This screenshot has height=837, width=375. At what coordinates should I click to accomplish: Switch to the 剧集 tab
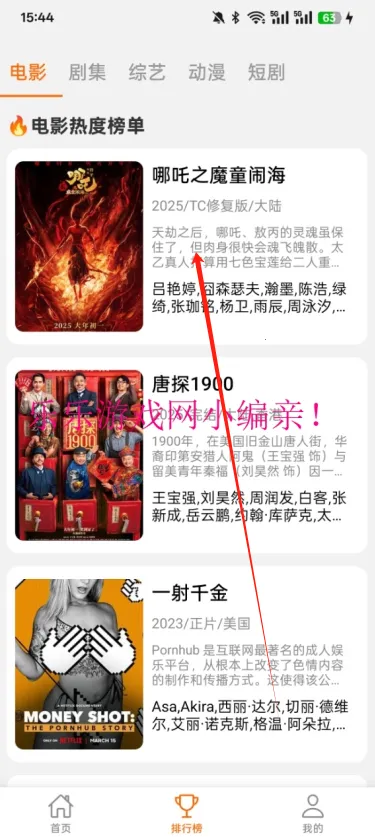coord(87,72)
